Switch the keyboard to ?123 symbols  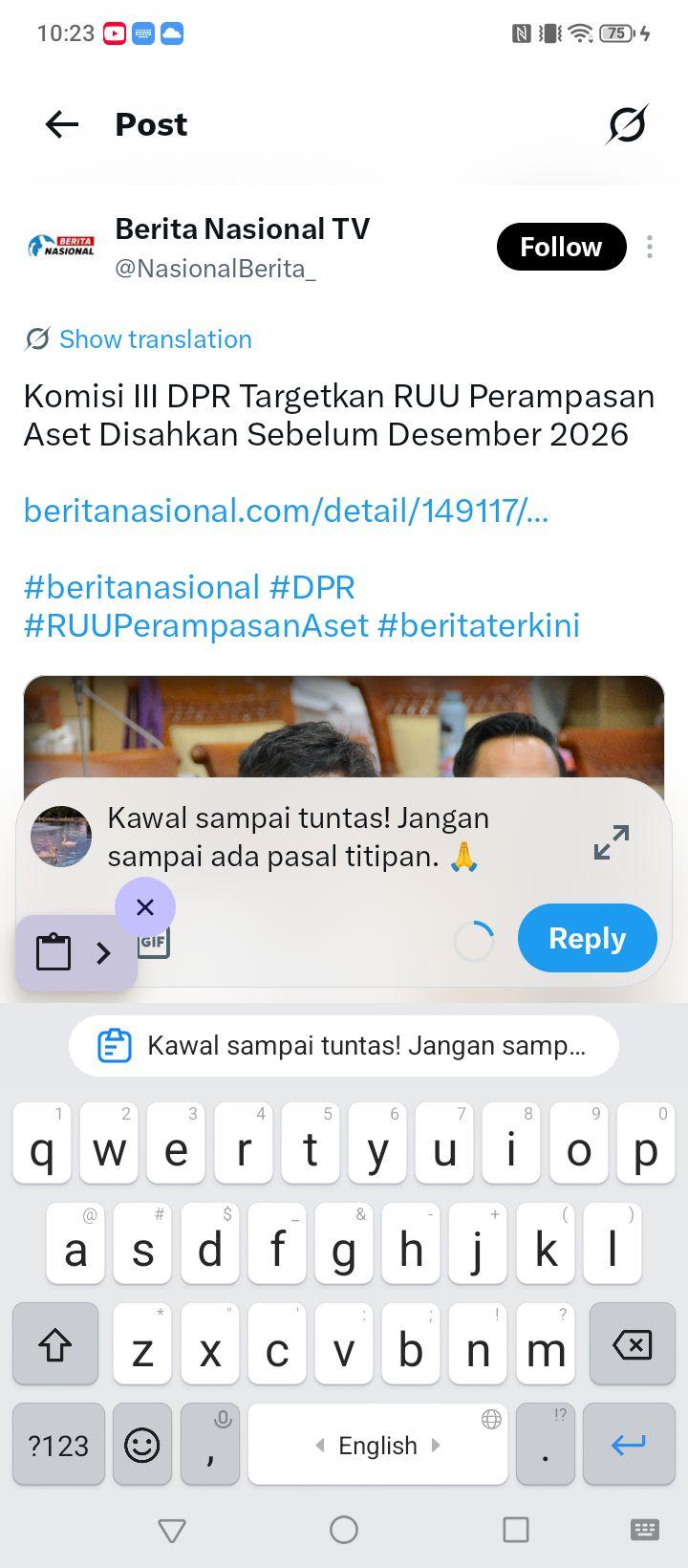(58, 1445)
